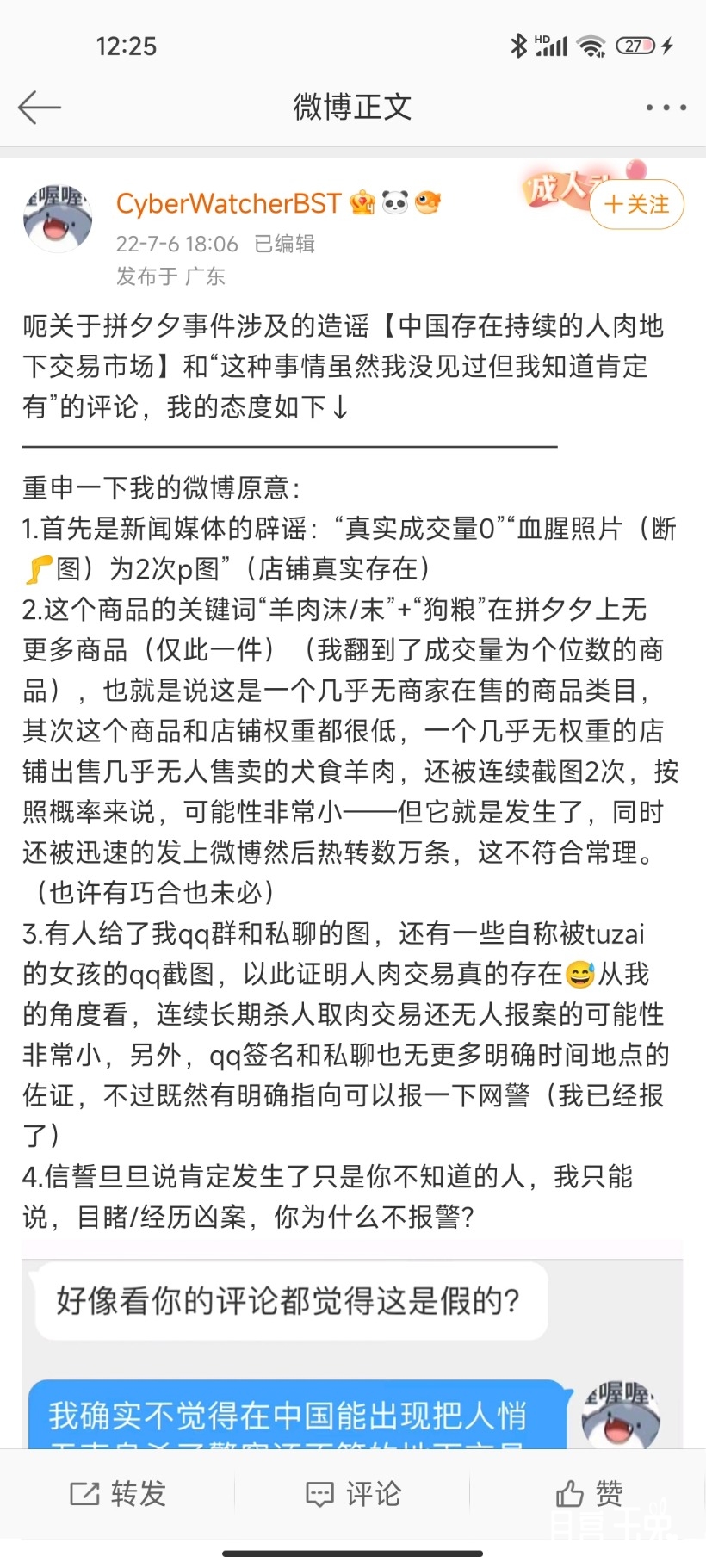Select the 微博正文 title bar
This screenshot has width=706, height=1568.
[353, 107]
